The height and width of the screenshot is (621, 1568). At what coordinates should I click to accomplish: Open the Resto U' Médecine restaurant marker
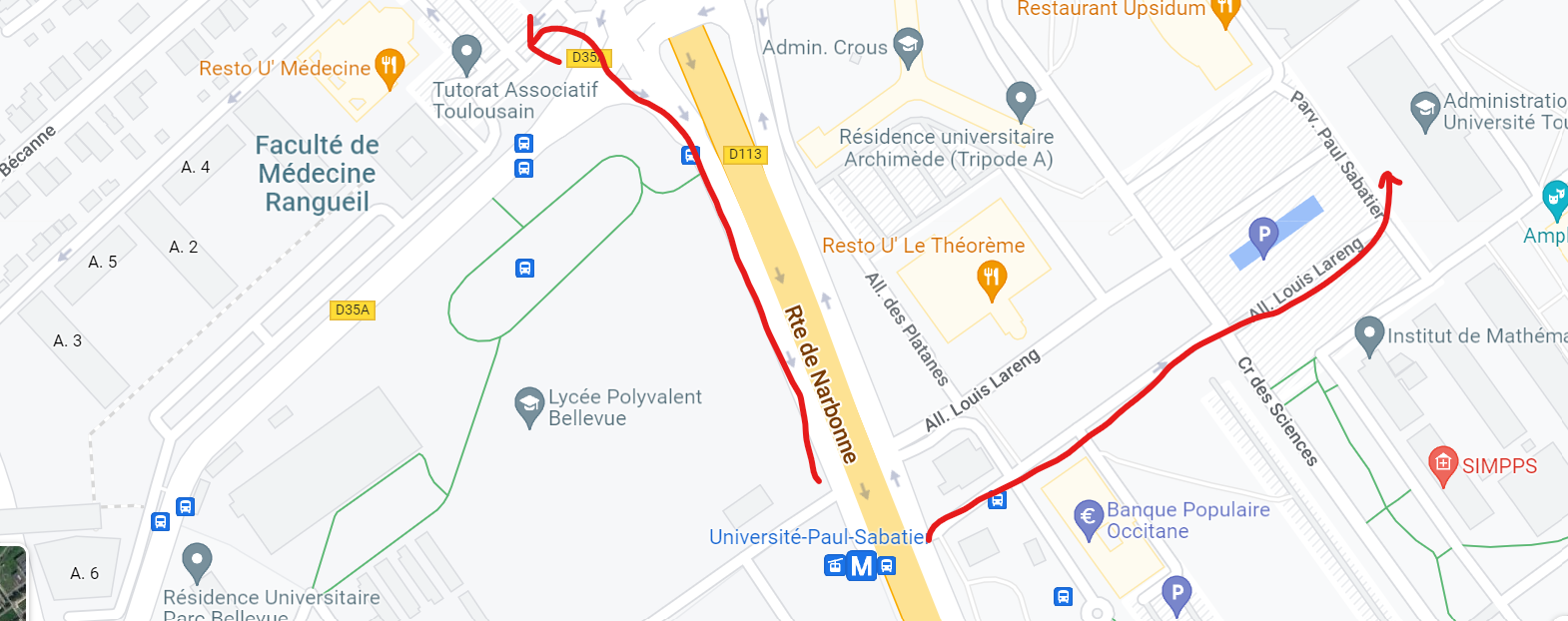click(x=390, y=66)
